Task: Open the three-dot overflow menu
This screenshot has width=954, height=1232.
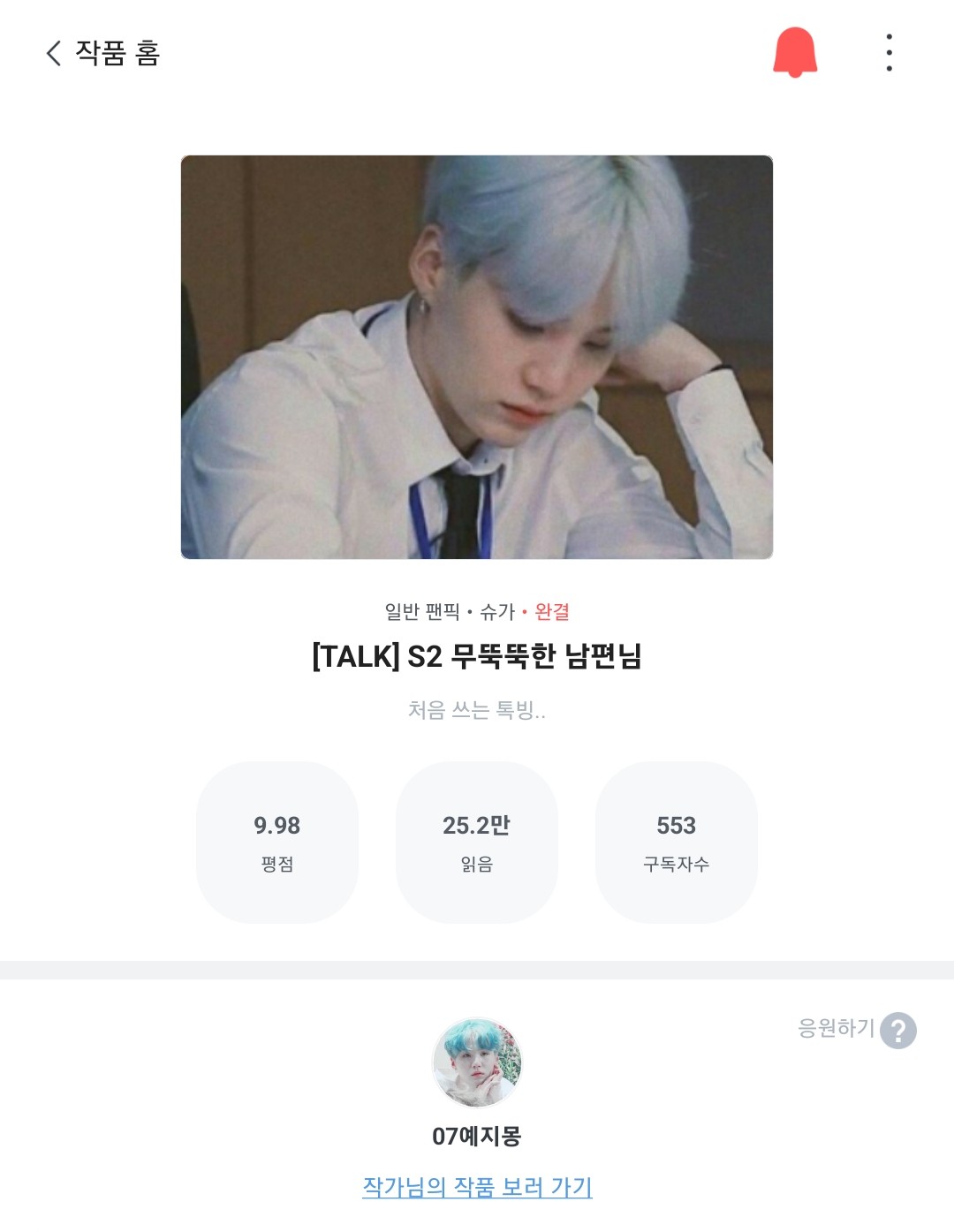Action: (x=889, y=53)
